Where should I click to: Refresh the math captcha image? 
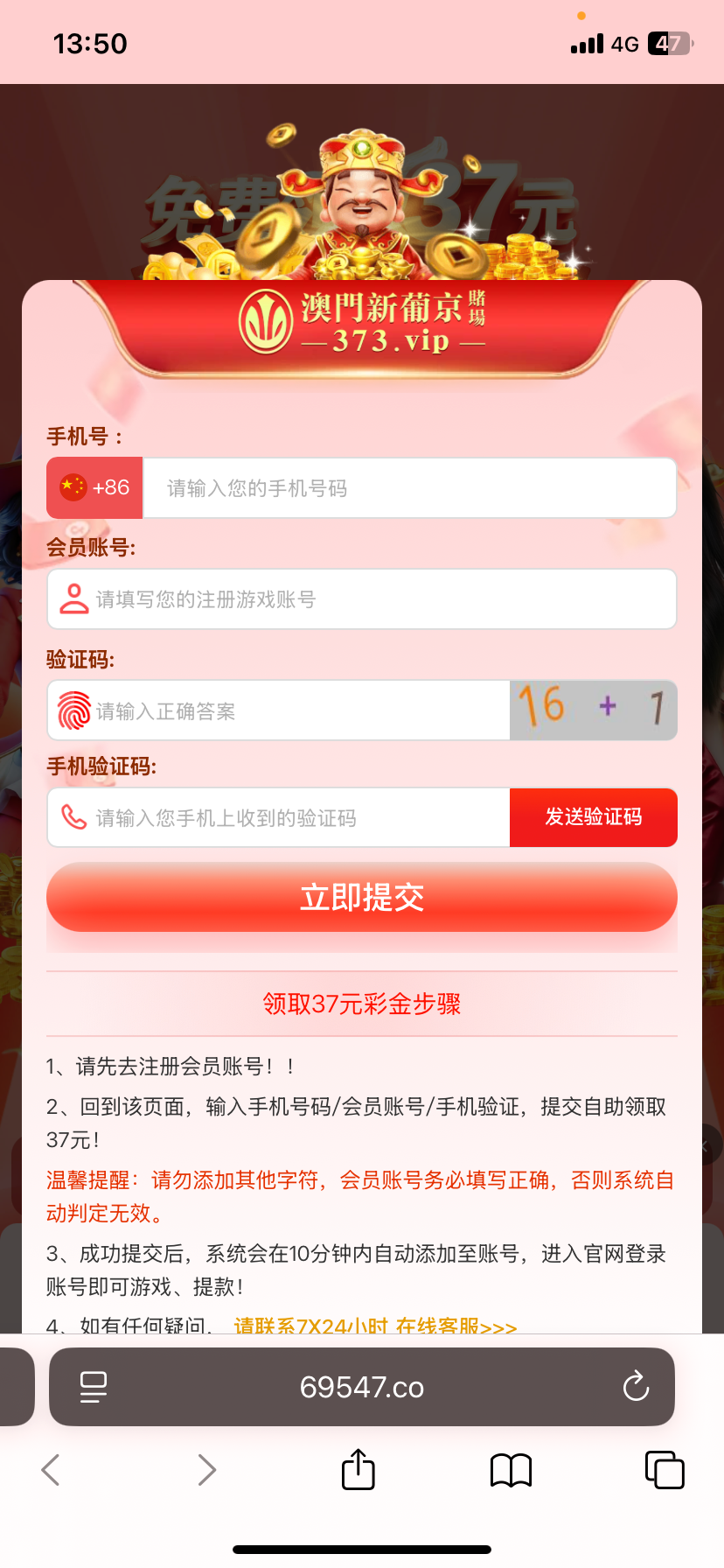593,710
